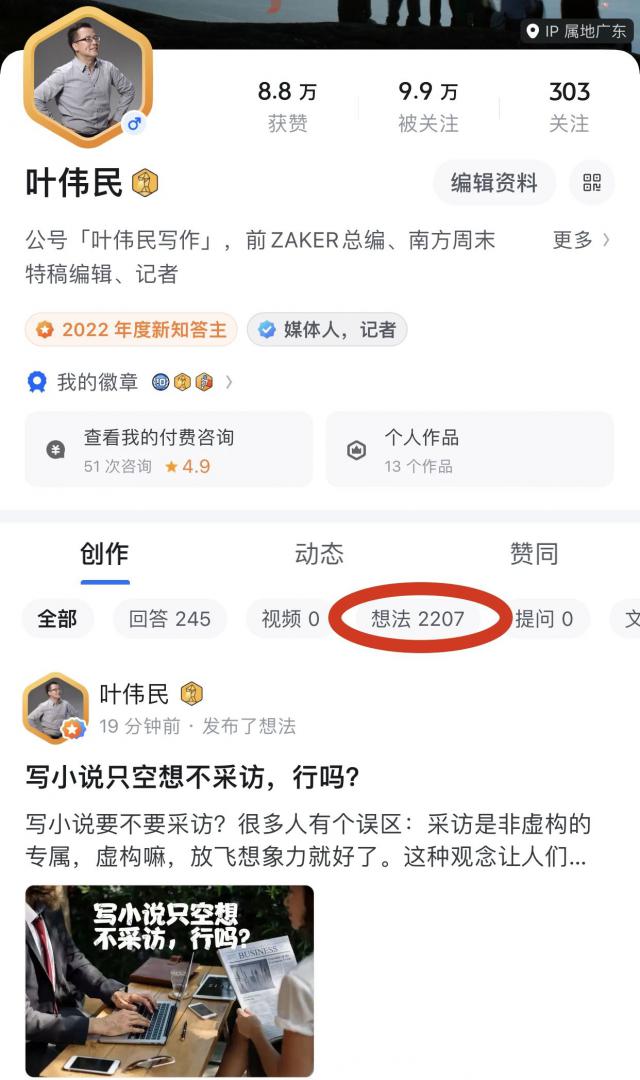View the 关注 following list
Image resolution: width=640 pixels, height=1080 pixels.
point(569,106)
